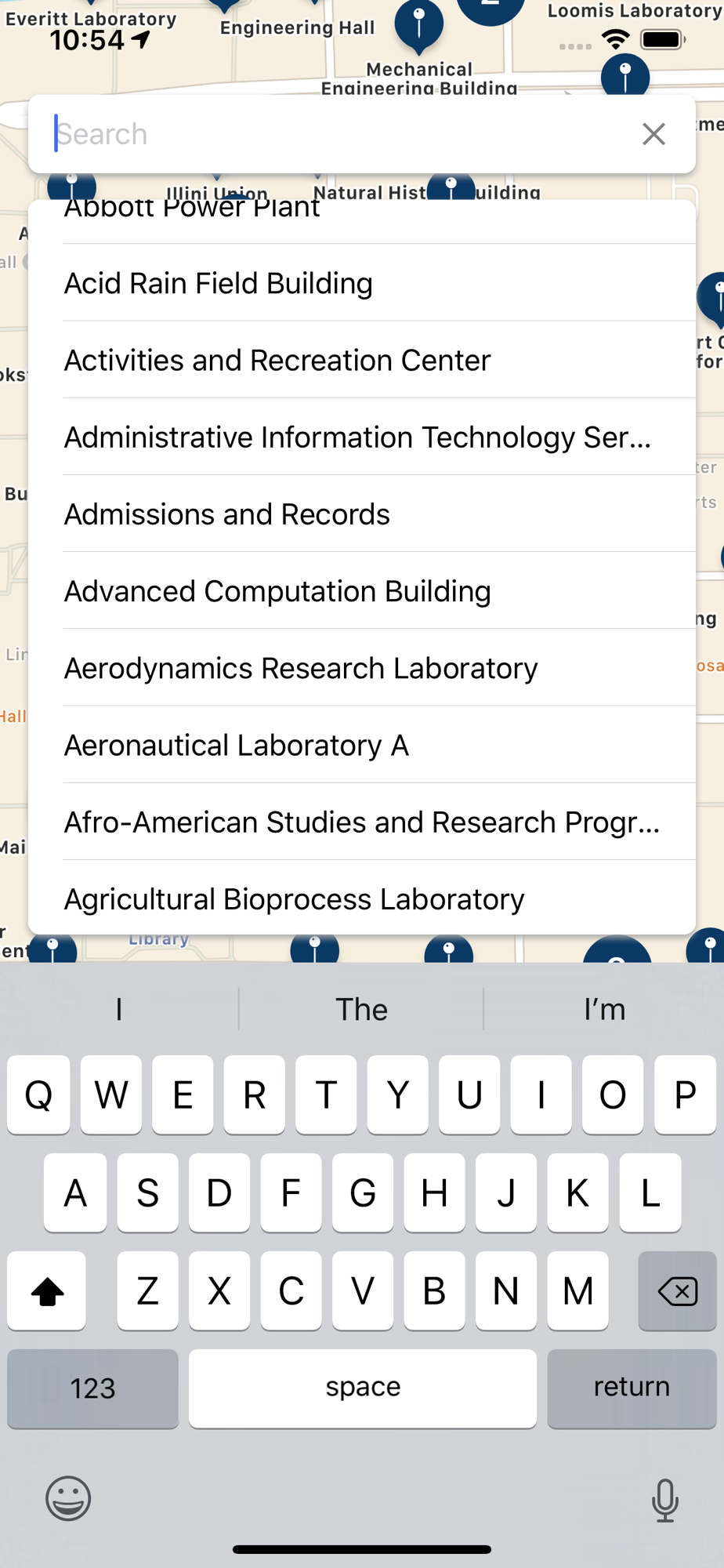Open Activities and Recreation Center result
This screenshot has width=724, height=1568.
(x=362, y=361)
